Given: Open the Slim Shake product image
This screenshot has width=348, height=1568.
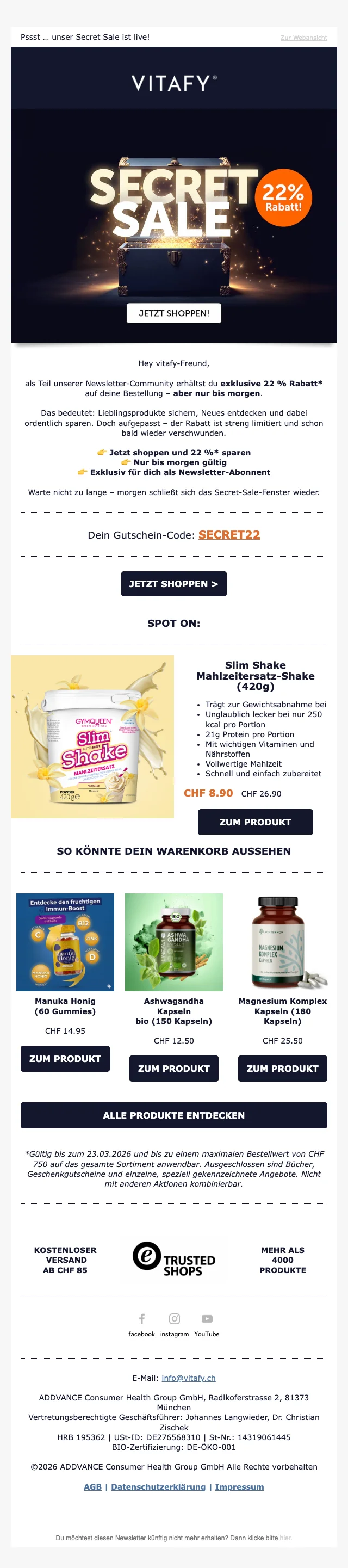Looking at the screenshot, I should point(92,736).
